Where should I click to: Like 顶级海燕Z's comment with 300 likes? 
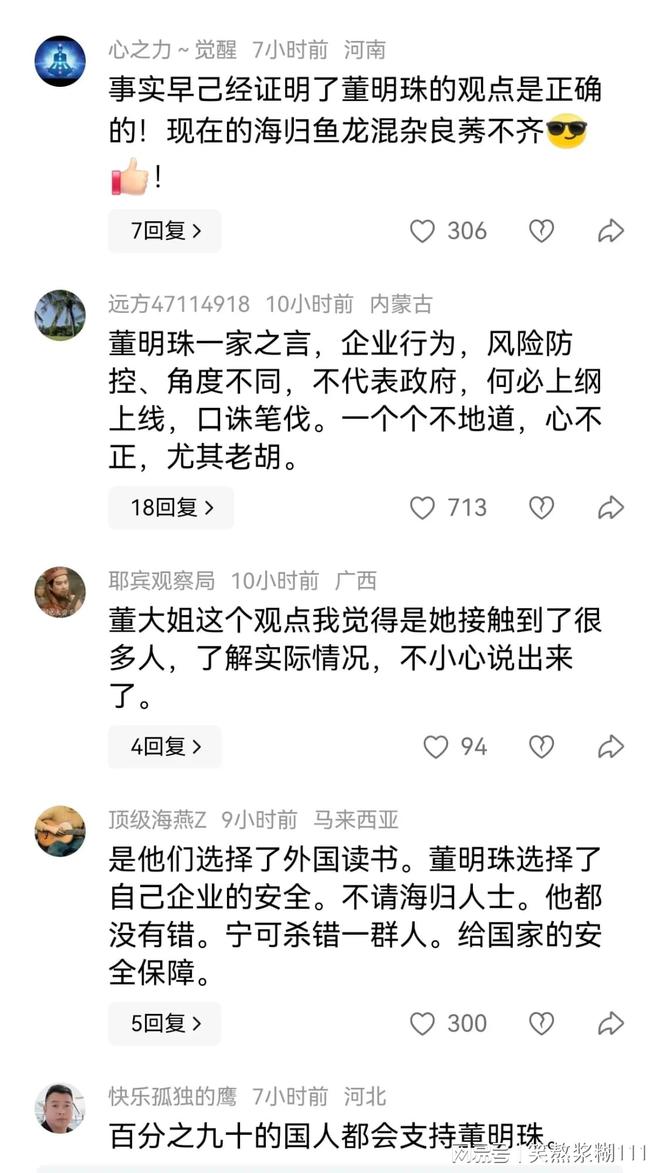tap(423, 1023)
